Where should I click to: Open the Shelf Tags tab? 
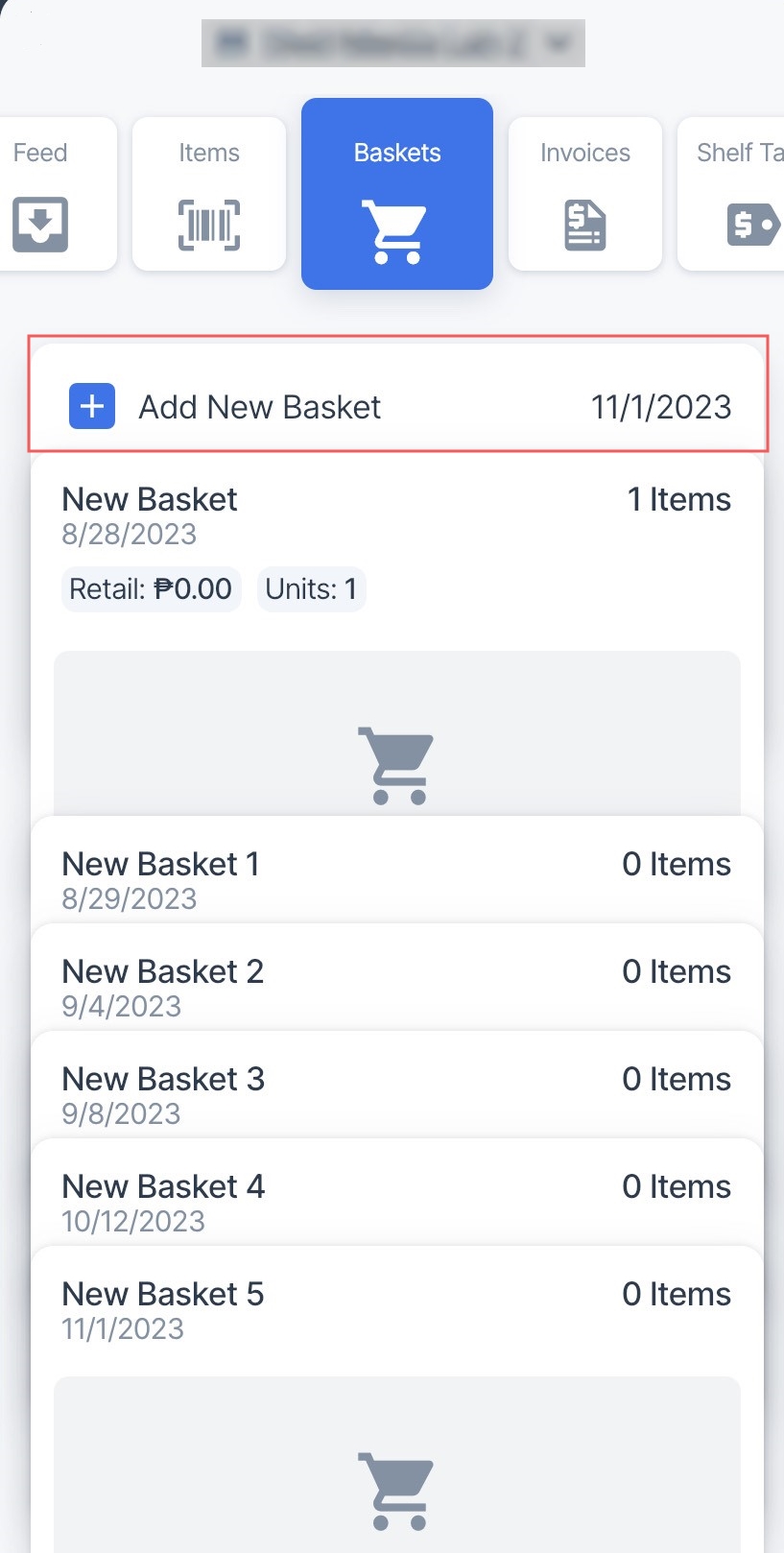[731, 194]
